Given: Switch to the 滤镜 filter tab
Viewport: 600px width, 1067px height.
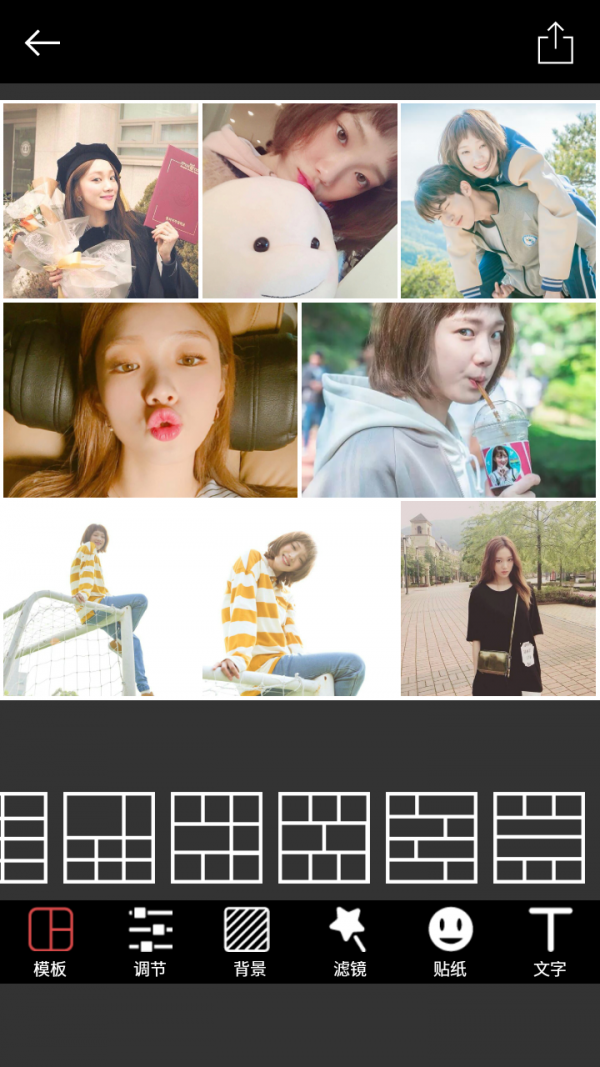Looking at the screenshot, I should coord(349,941).
